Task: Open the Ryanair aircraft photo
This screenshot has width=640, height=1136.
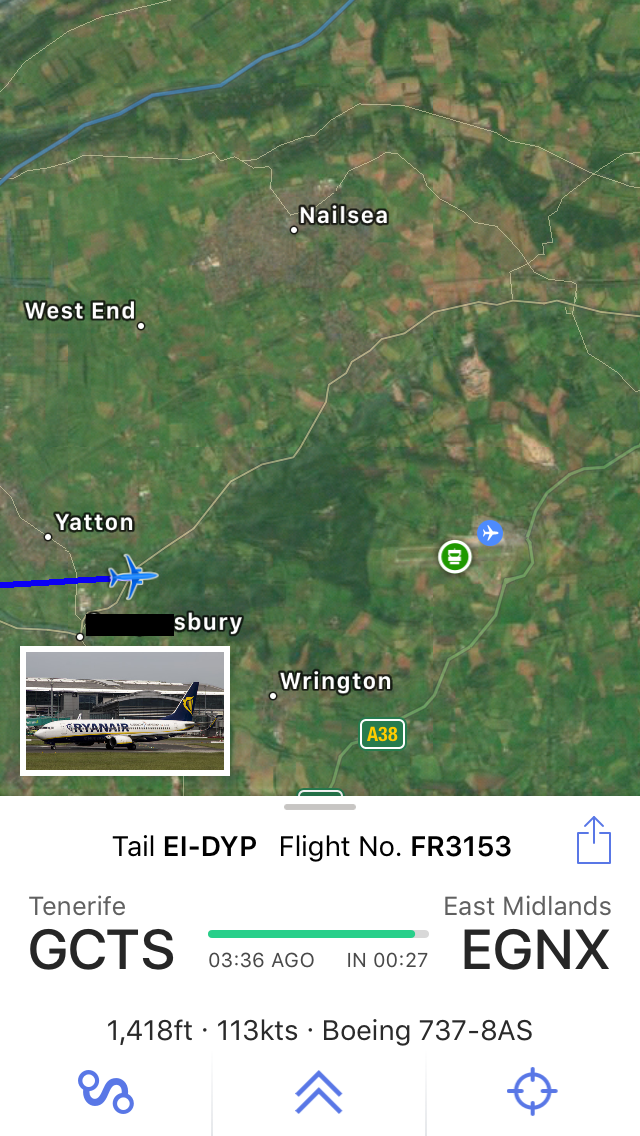Action: 125,710
